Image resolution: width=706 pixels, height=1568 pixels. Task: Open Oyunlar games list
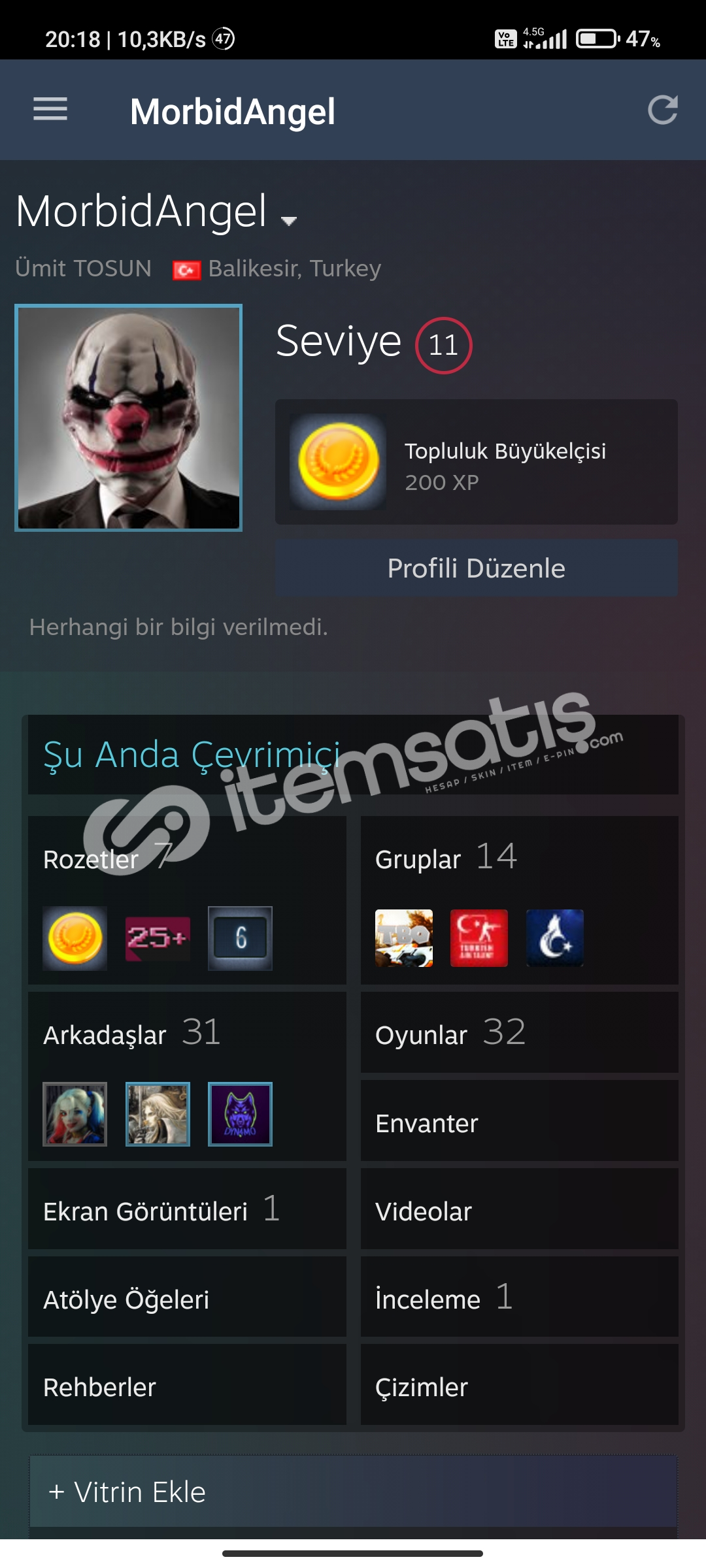[x=519, y=1033]
